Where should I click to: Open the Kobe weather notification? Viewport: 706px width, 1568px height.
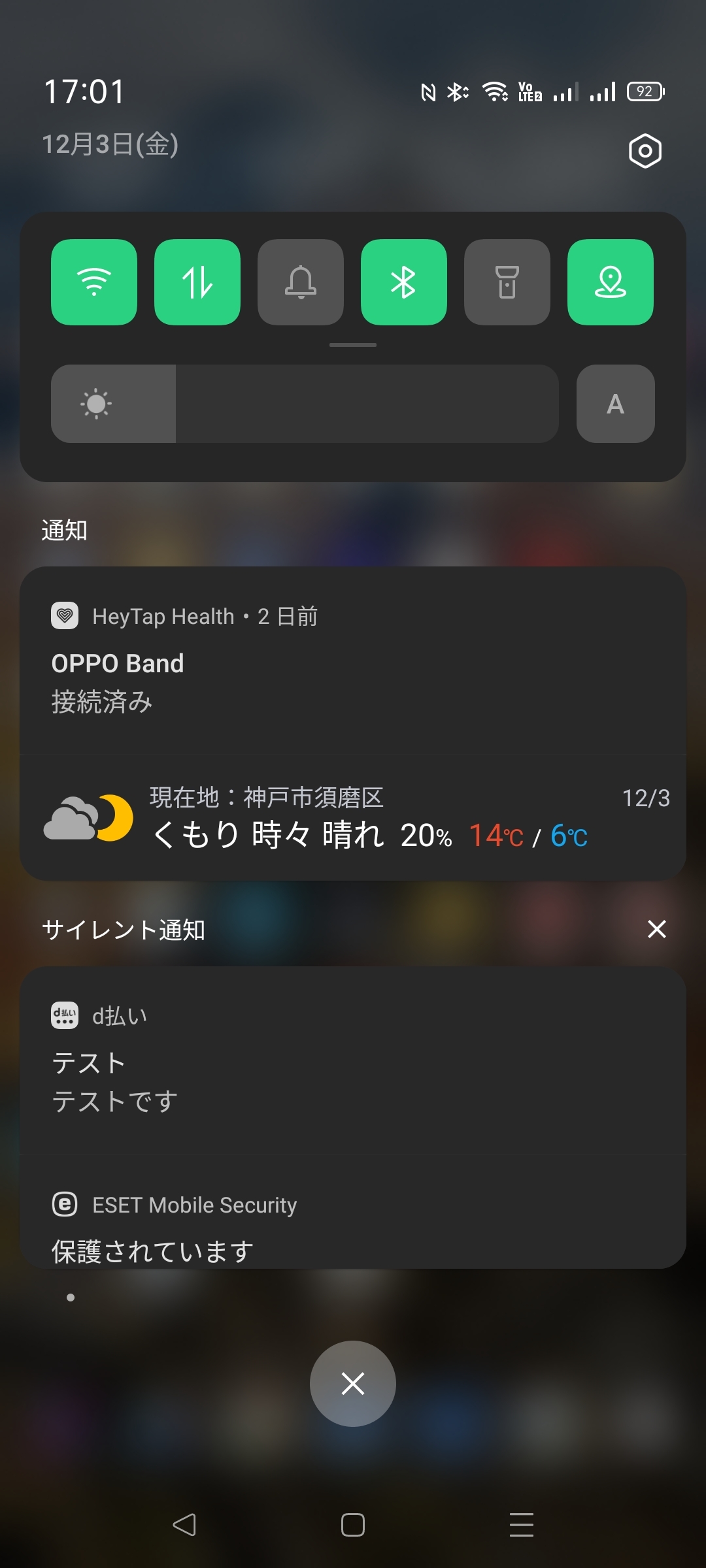pyautogui.click(x=353, y=818)
